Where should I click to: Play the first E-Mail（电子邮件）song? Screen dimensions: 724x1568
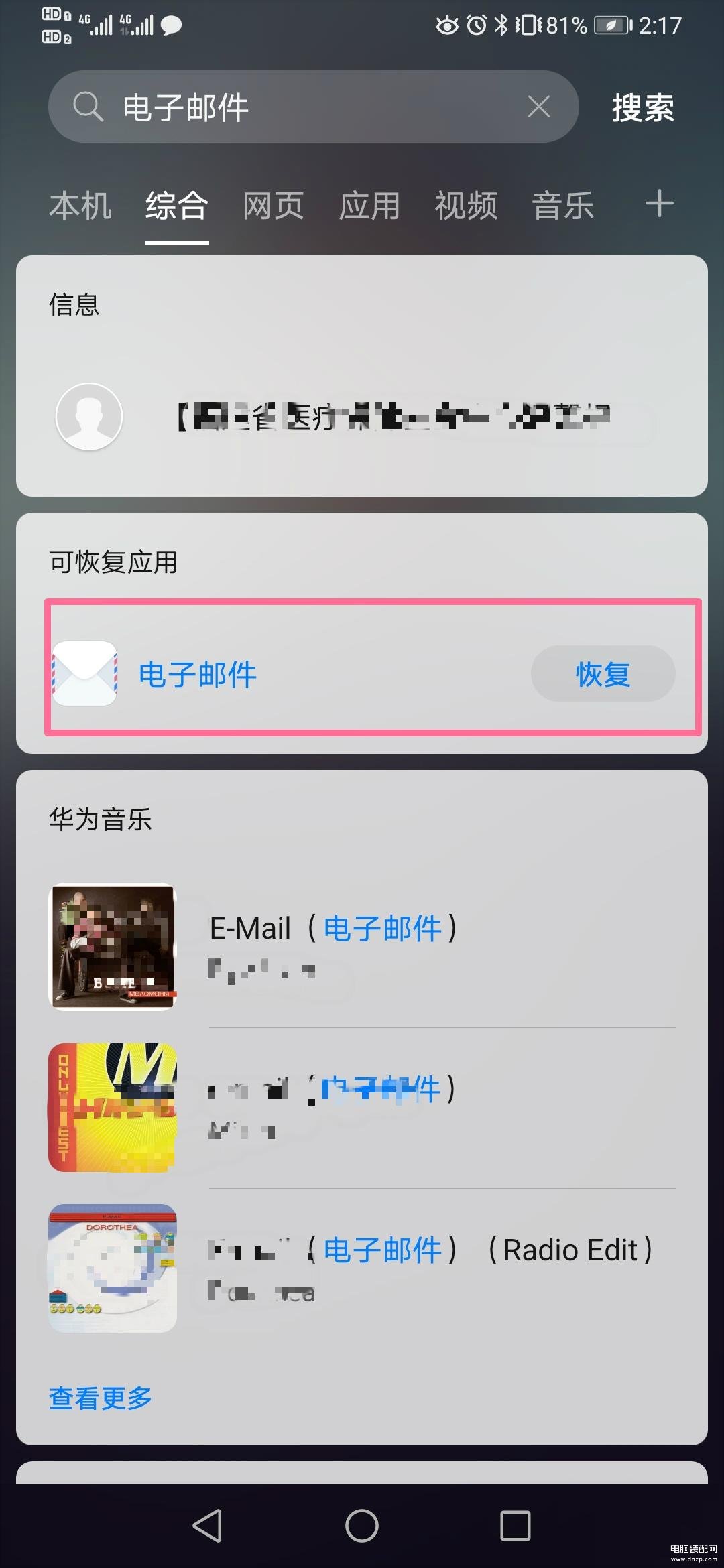point(362,946)
